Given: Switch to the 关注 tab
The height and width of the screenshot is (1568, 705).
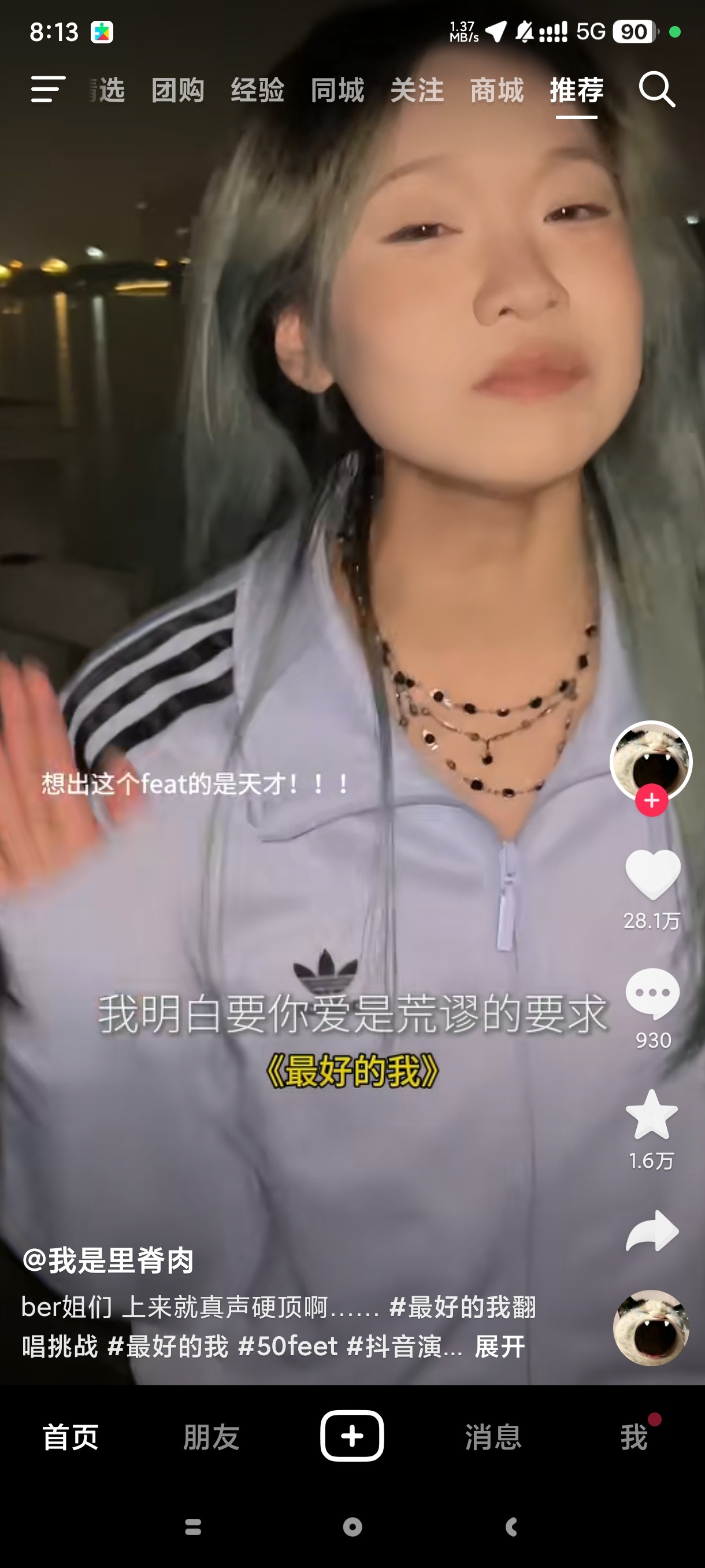Looking at the screenshot, I should click(417, 90).
